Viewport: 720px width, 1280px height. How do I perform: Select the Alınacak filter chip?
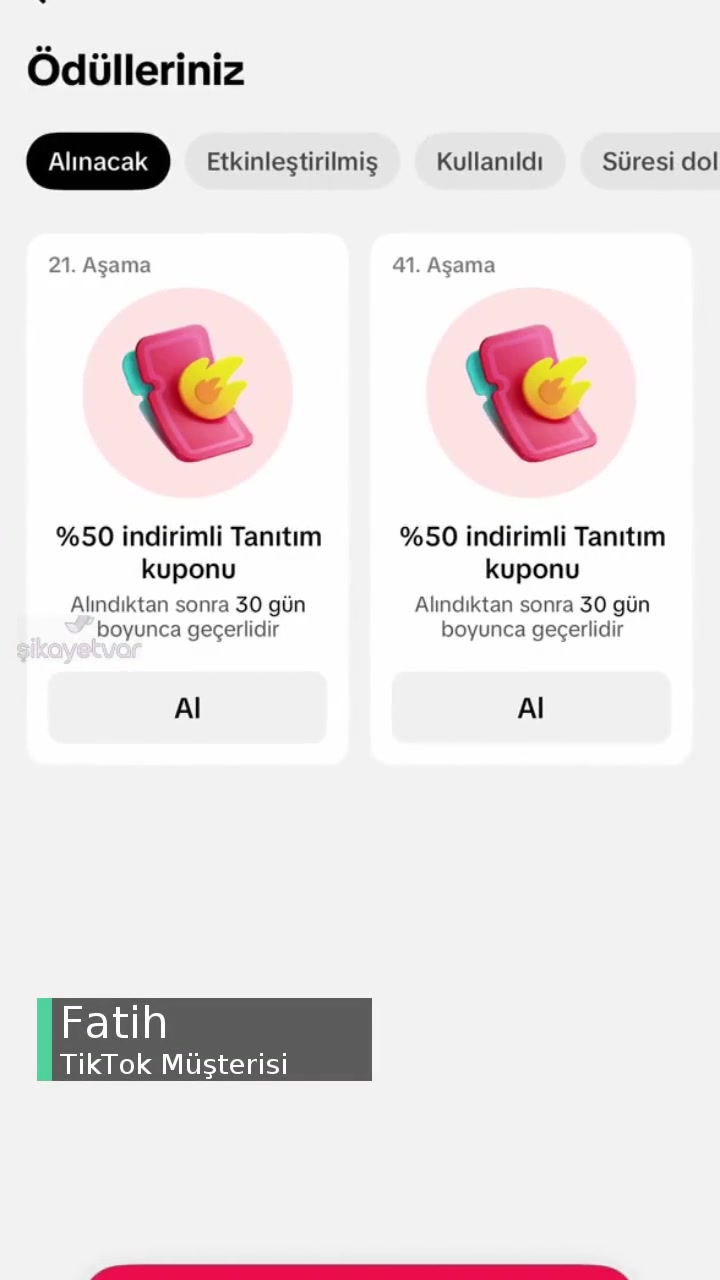[x=98, y=161]
